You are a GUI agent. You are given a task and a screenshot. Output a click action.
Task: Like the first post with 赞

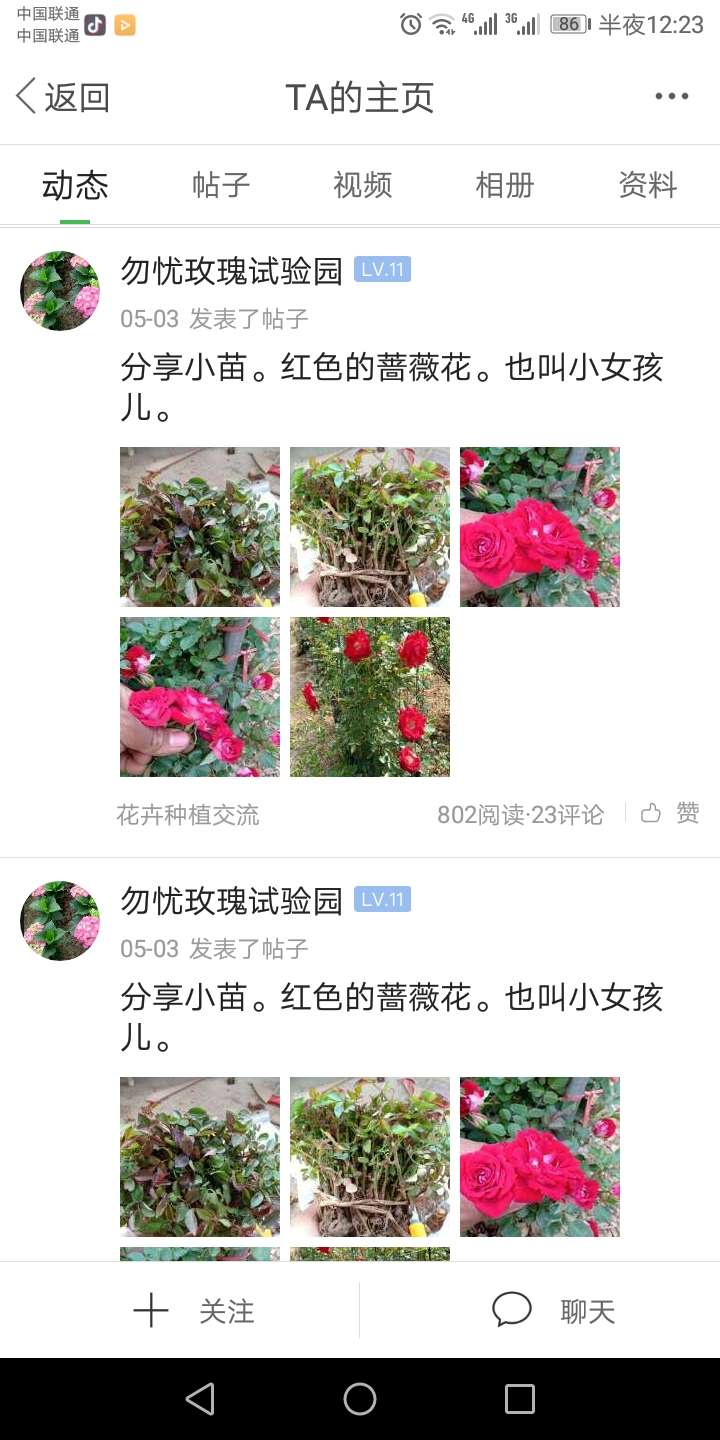click(x=671, y=813)
